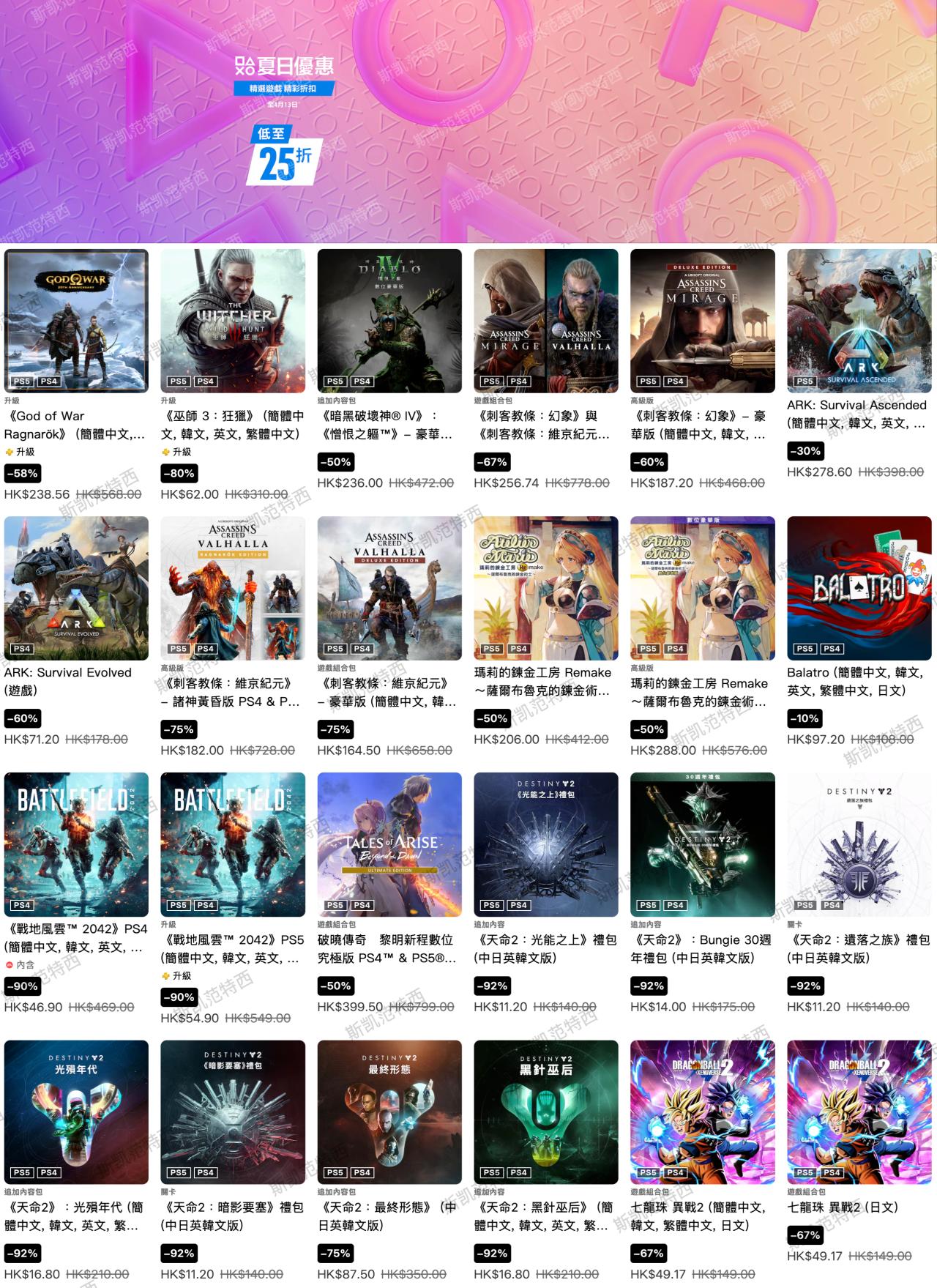937x1288 pixels.
Task: Select Assassin's Creed Mirage Deluxe Edition
Action: click(703, 321)
